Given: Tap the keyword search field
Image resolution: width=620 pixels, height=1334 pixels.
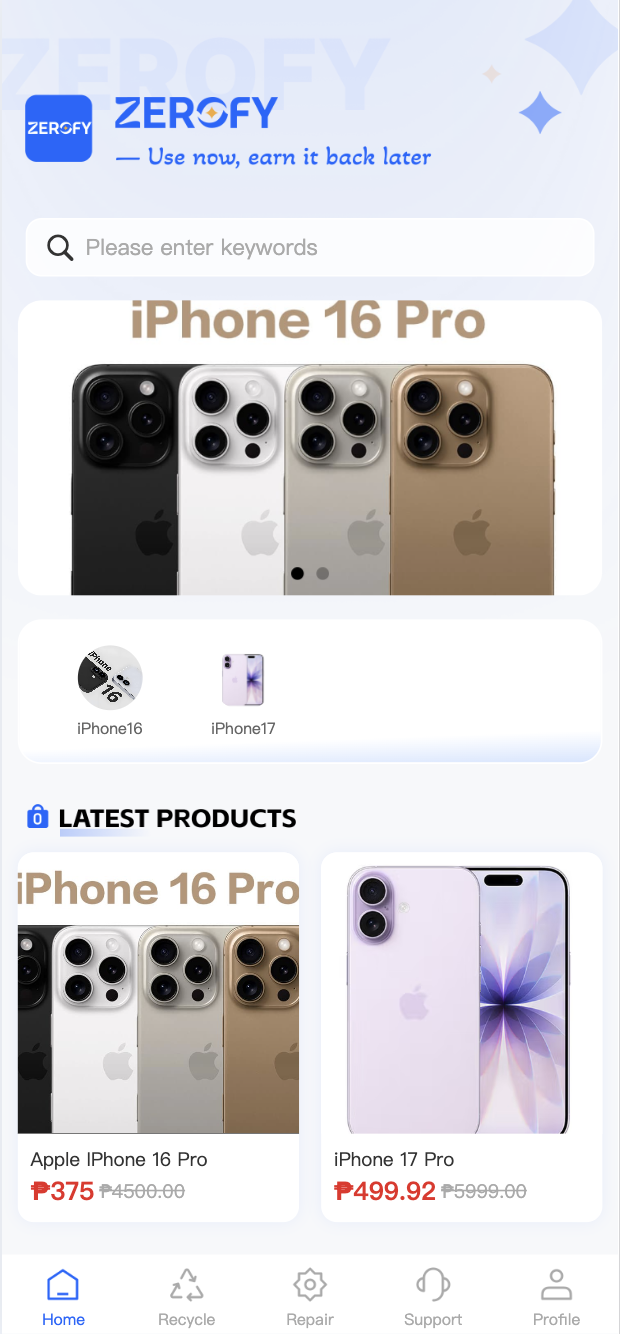Looking at the screenshot, I should tap(310, 248).
